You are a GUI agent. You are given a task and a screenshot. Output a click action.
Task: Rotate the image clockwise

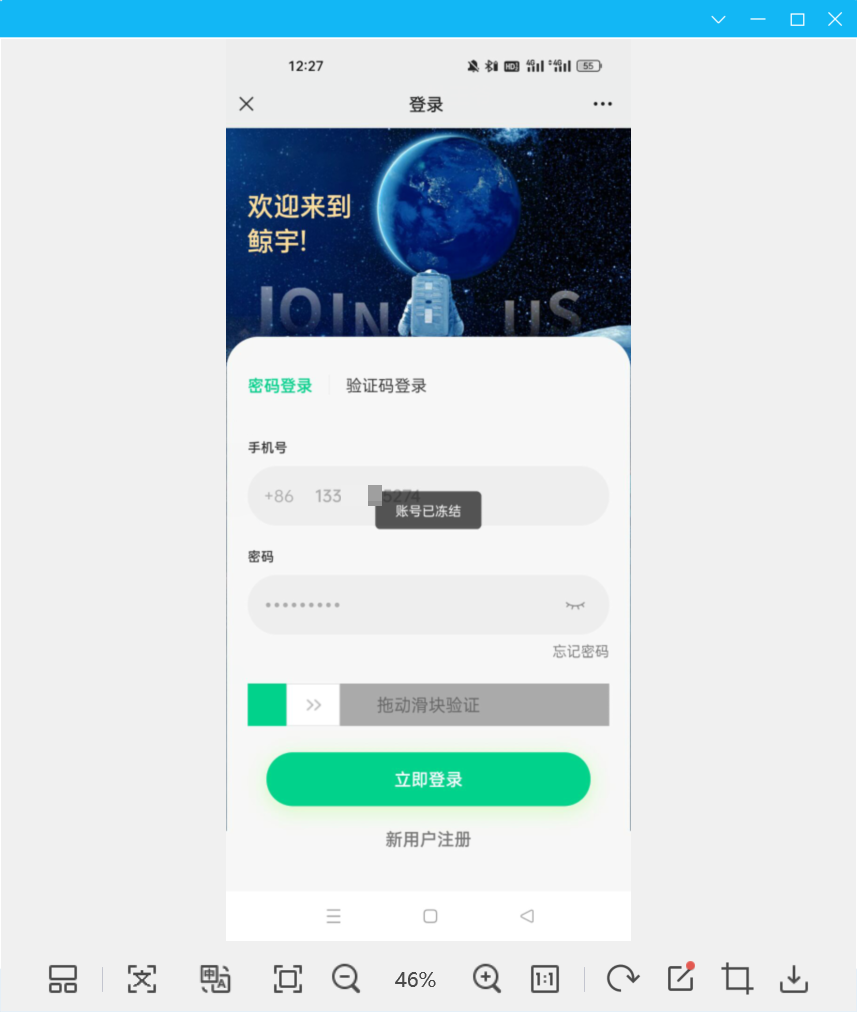623,979
